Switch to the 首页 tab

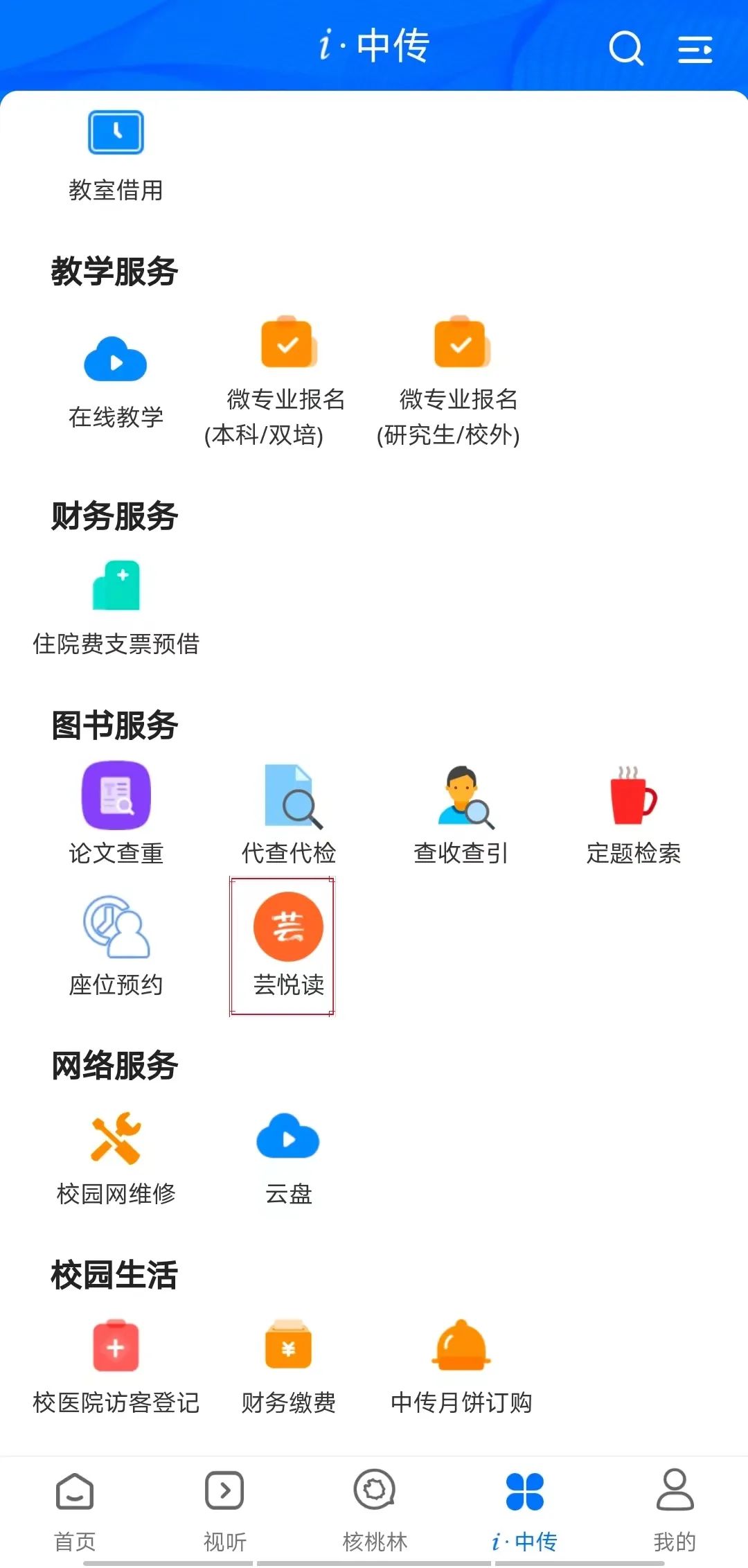tap(75, 1510)
